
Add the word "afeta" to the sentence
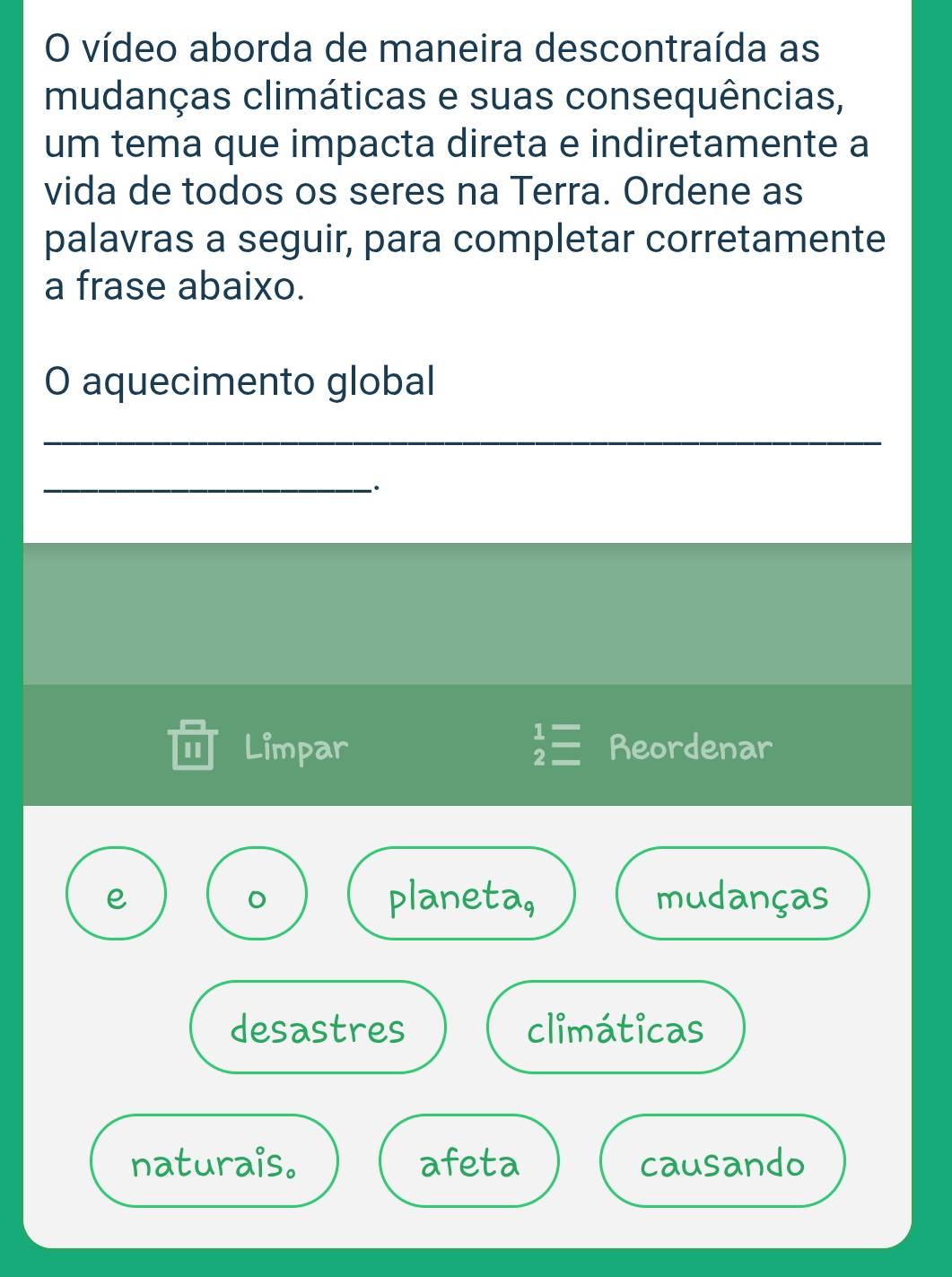click(469, 1161)
